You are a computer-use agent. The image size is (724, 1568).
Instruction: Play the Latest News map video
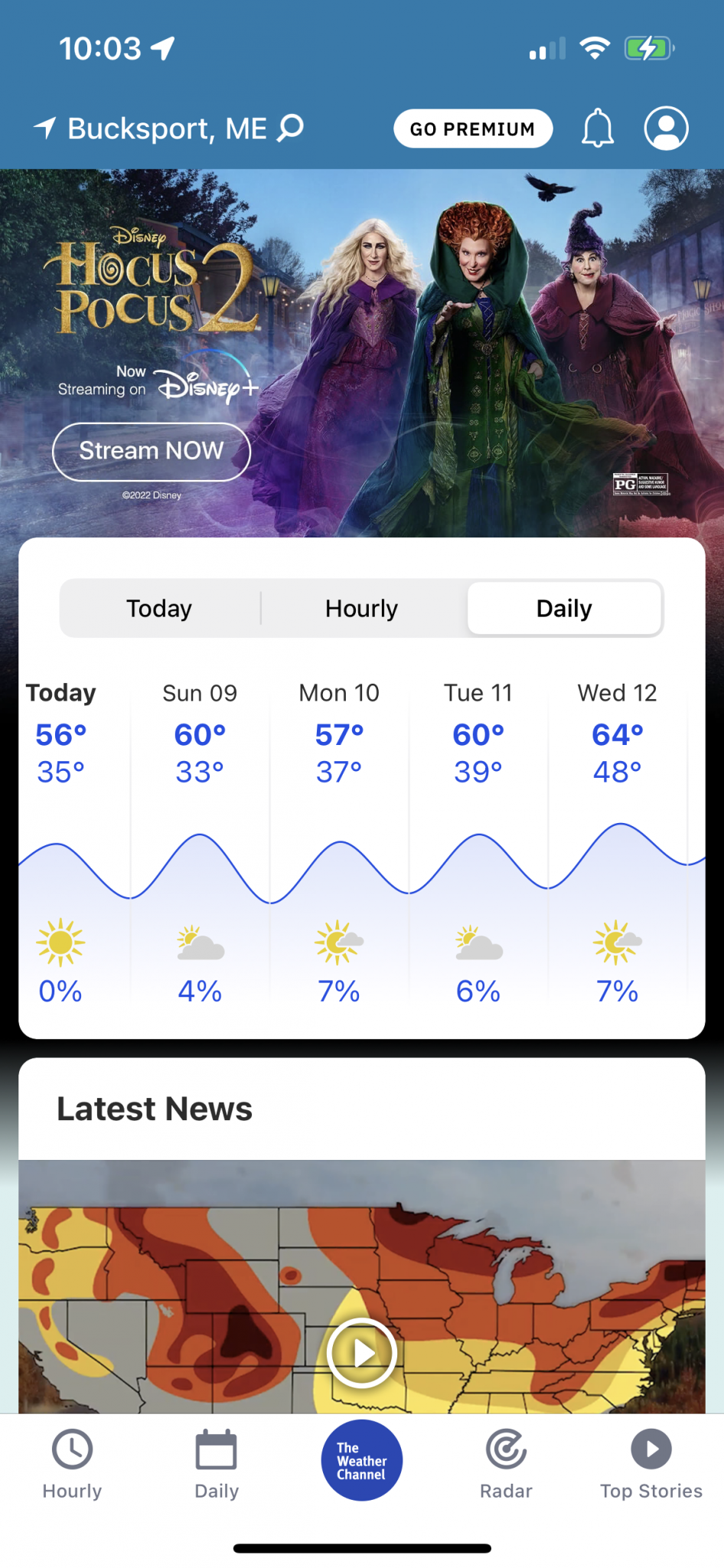coord(361,1353)
